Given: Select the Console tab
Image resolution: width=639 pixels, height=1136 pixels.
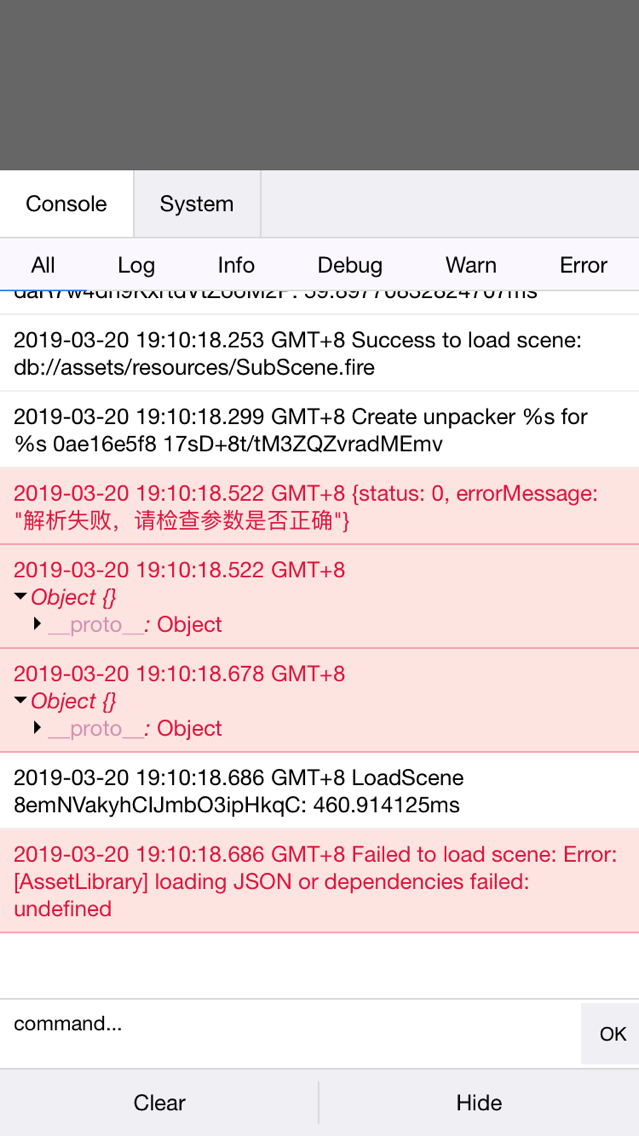Looking at the screenshot, I should click(66, 204).
